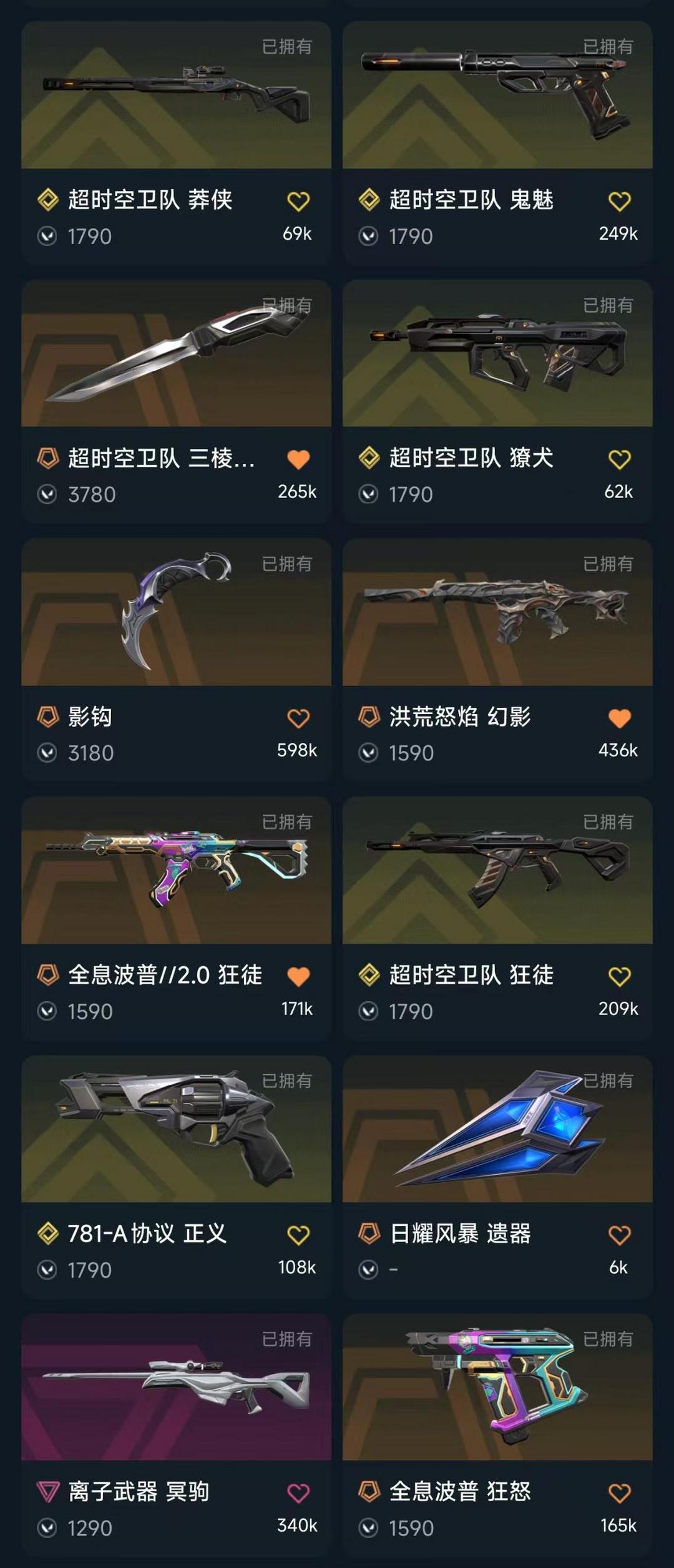
Task: Open the 全息波普 狂怒 skin card
Action: [497, 1434]
